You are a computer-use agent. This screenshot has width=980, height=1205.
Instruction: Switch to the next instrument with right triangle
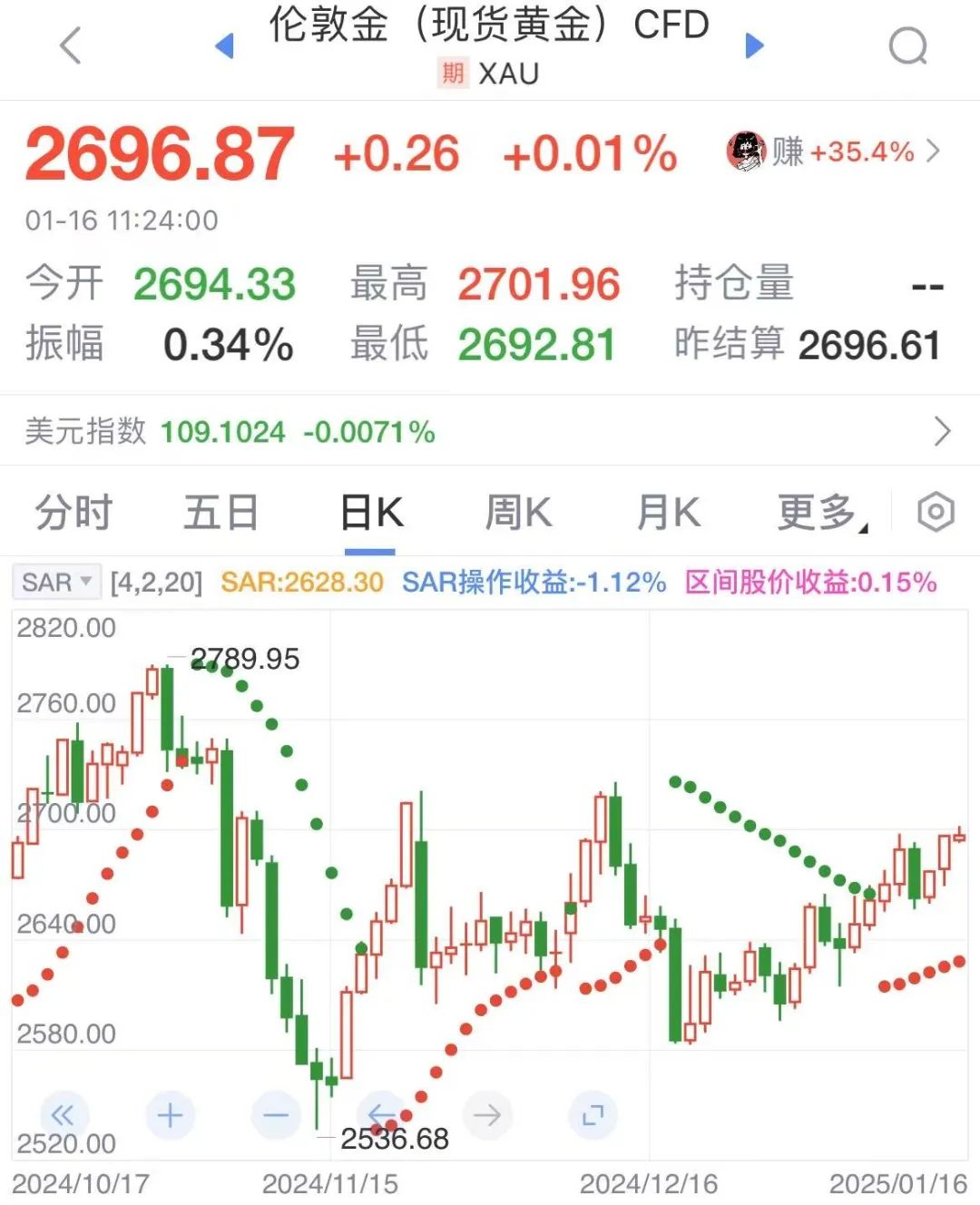click(x=754, y=45)
